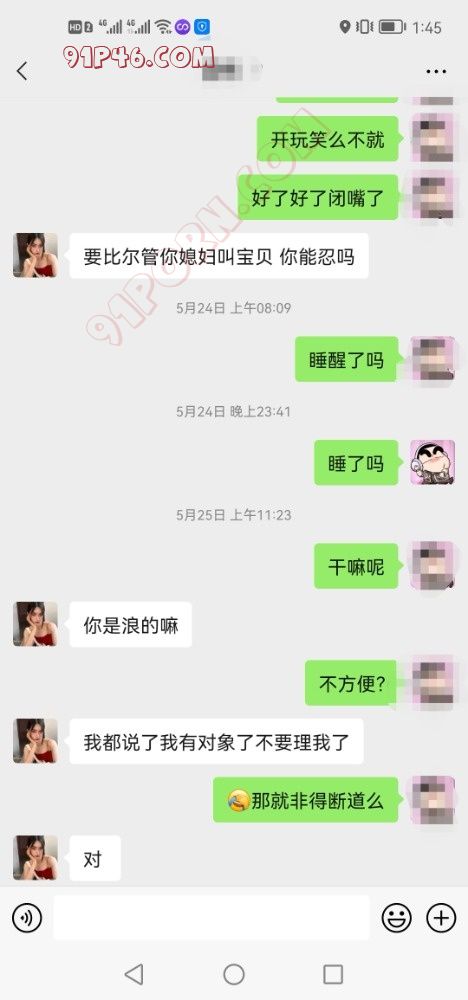Image resolution: width=468 pixels, height=1000 pixels.
Task: Open the plus attachments panel
Action: (x=441, y=918)
